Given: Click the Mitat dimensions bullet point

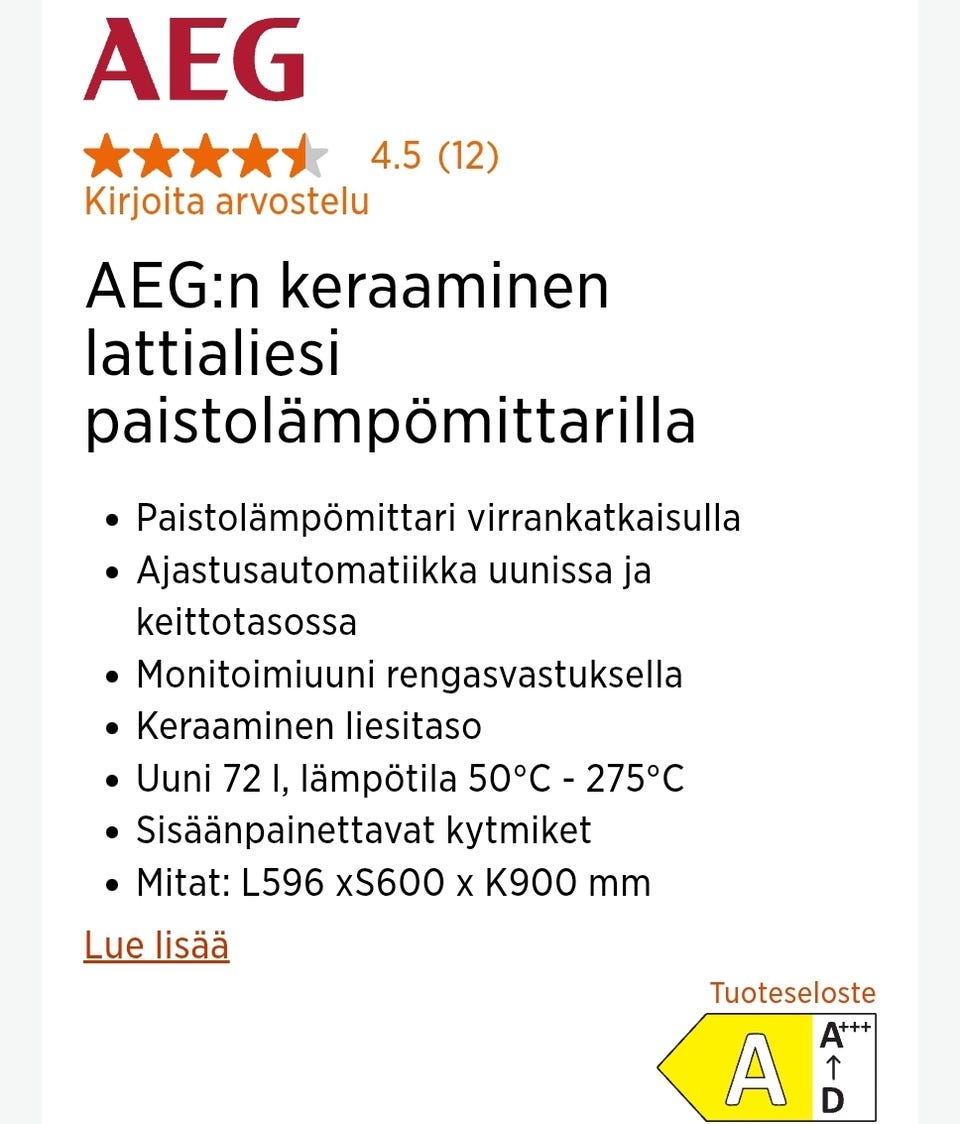Looking at the screenshot, I should pos(392,882).
